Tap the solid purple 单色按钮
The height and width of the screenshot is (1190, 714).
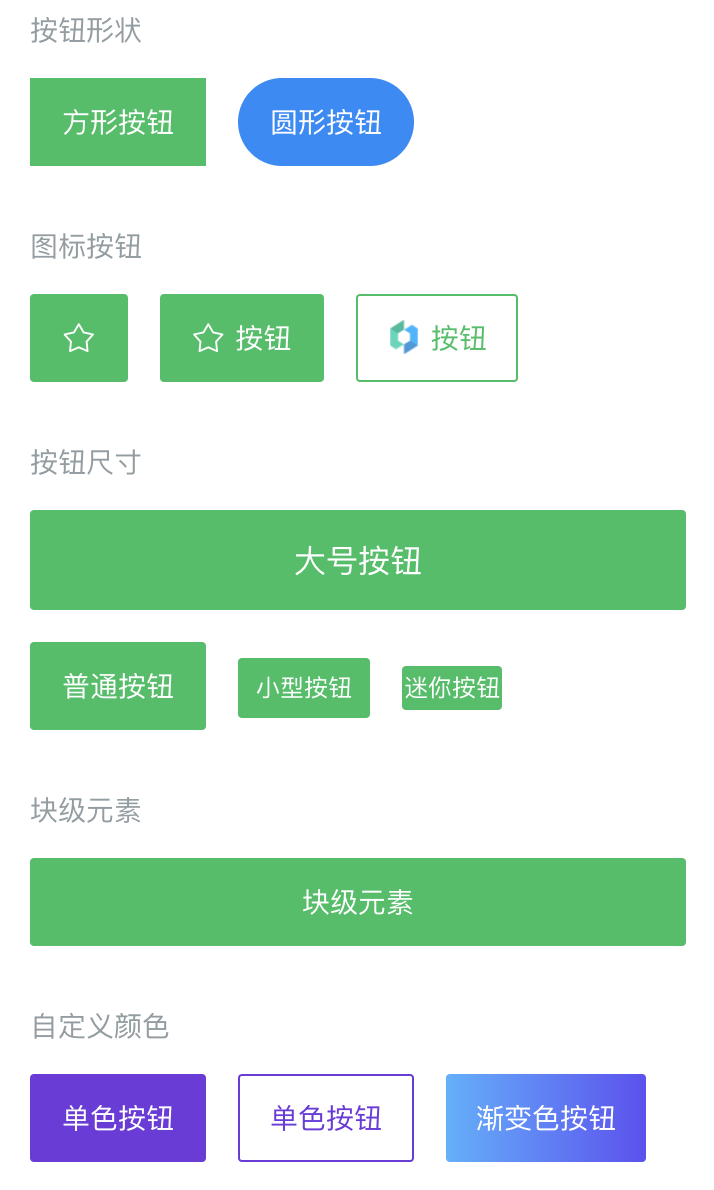pos(118,1118)
